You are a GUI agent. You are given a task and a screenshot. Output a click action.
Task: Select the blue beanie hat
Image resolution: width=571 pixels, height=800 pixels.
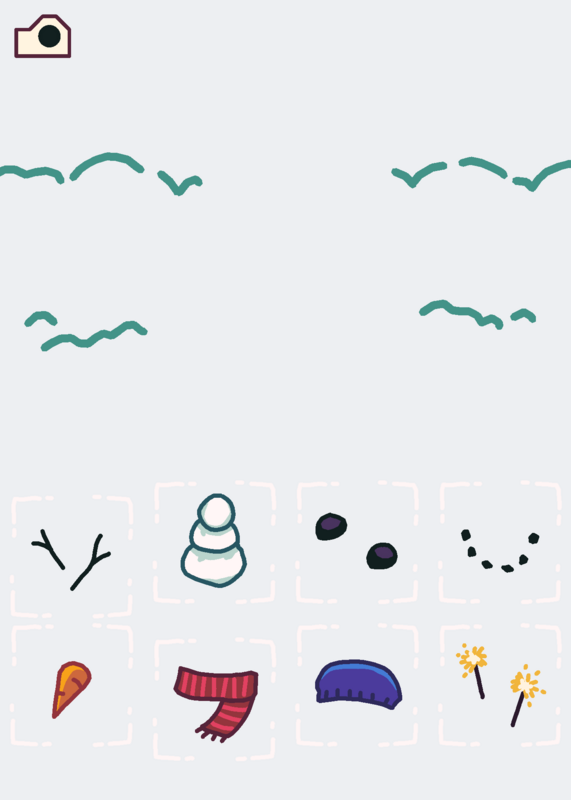point(358,684)
